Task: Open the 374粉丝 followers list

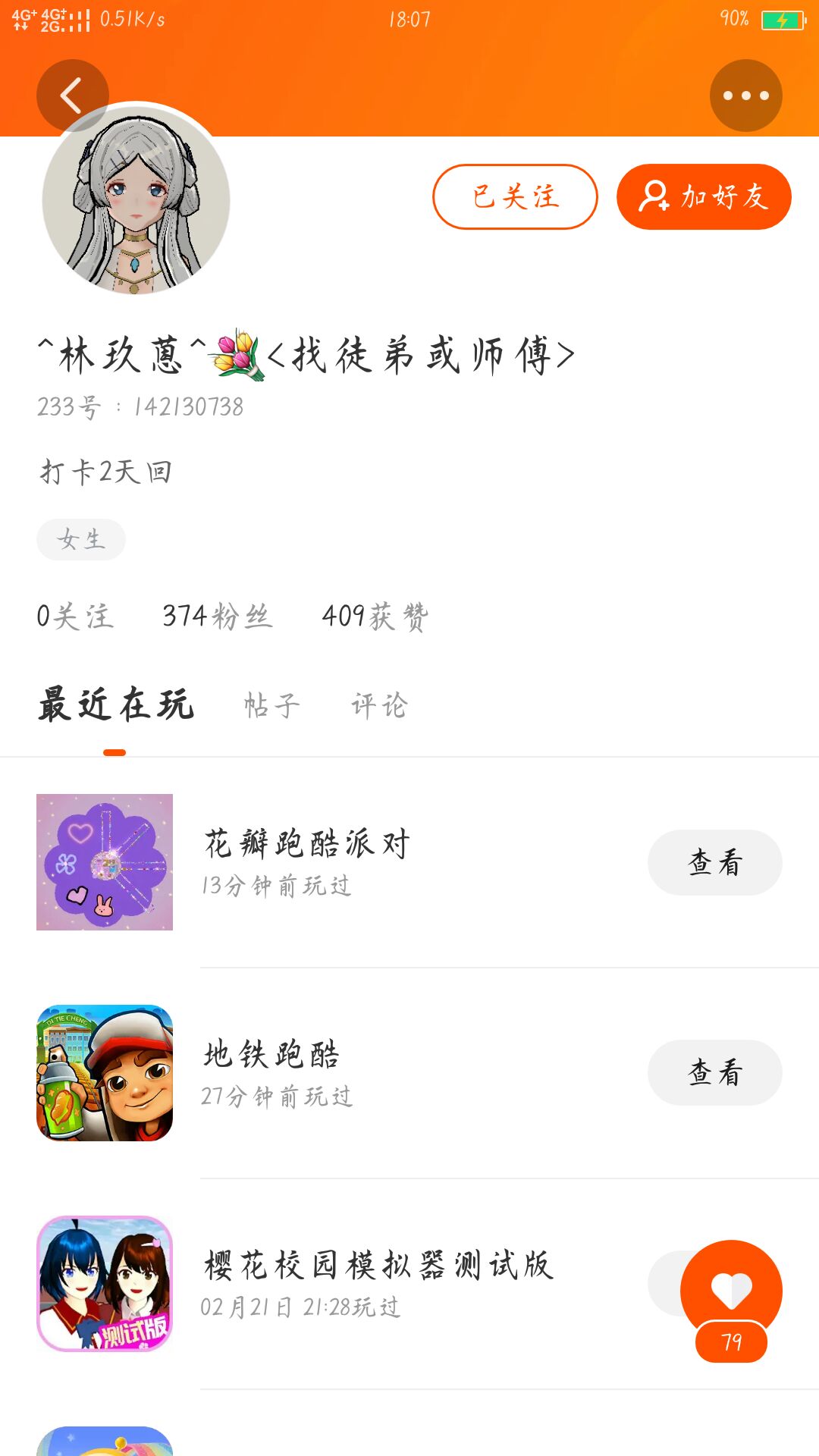Action: click(217, 616)
